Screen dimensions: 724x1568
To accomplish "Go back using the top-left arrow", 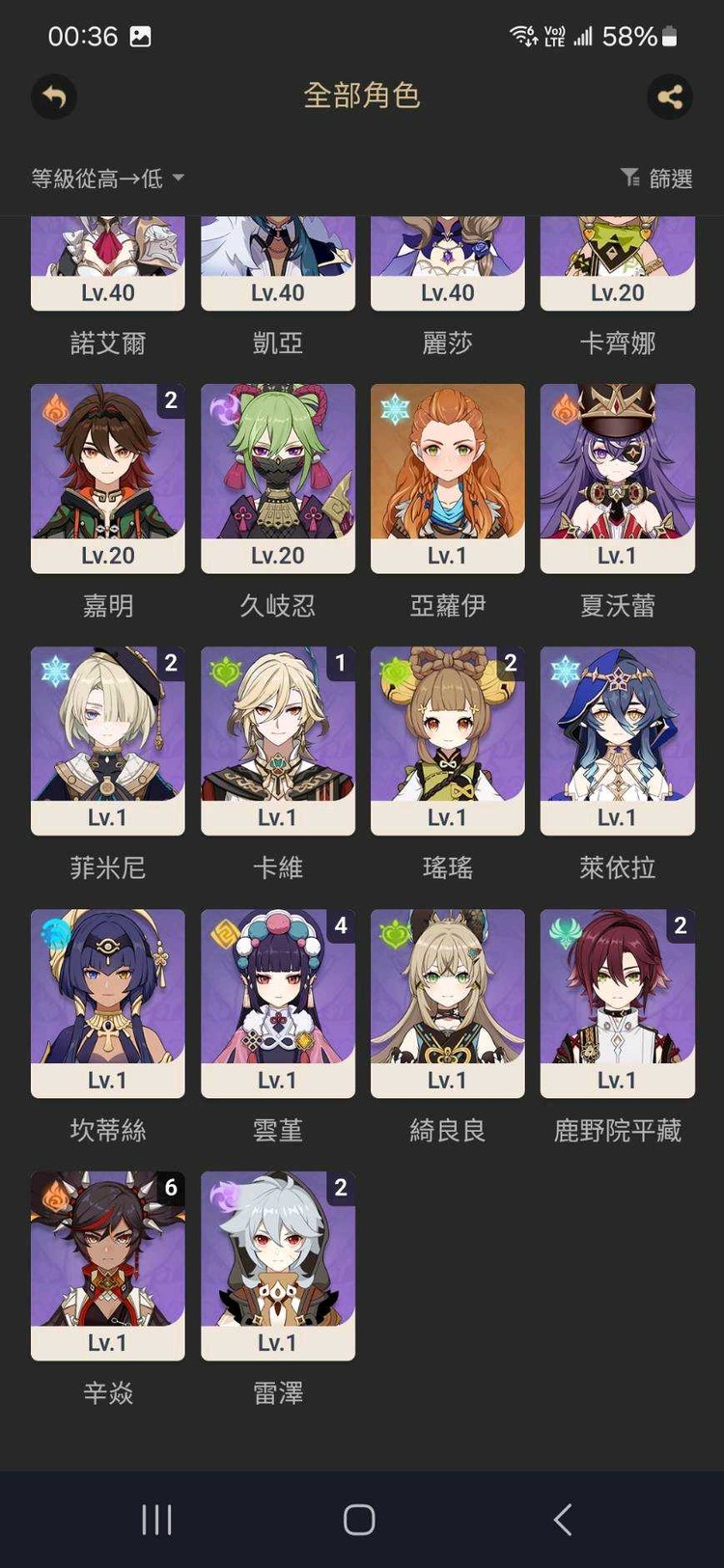I will point(54,96).
